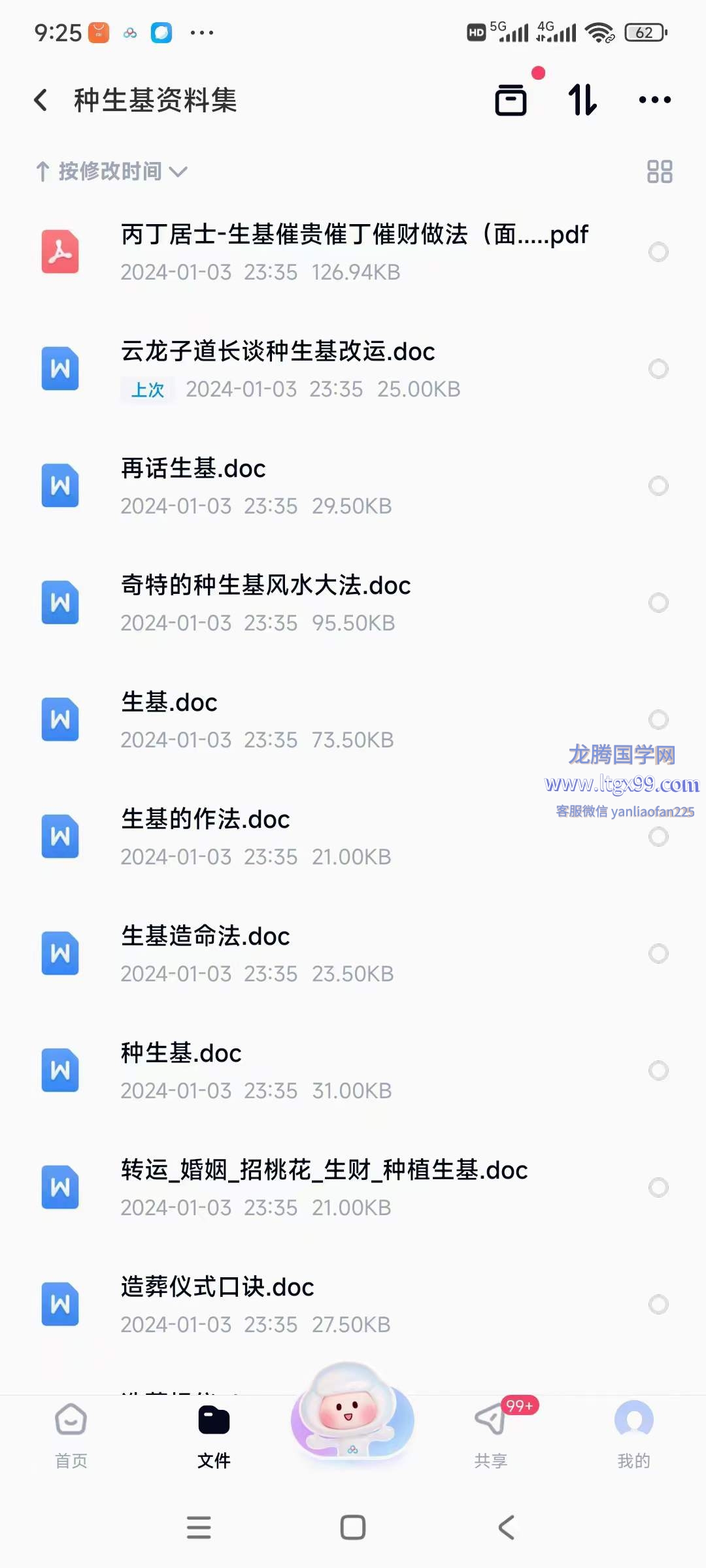This screenshot has width=706, height=1568.
Task: Open 转运_婚姻_招桃花_生财_种植生基.doc
Action: (x=353, y=1188)
